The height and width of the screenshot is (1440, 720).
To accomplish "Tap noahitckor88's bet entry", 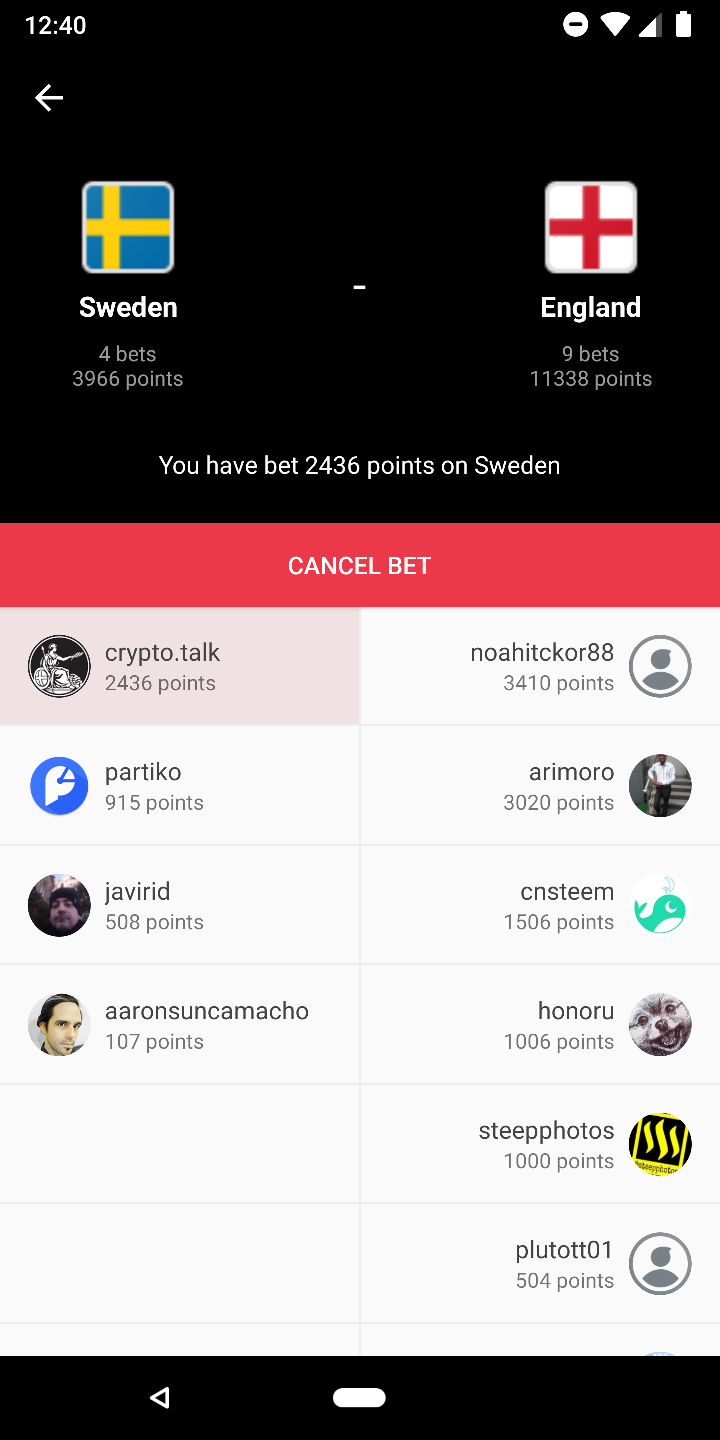I will [540, 667].
